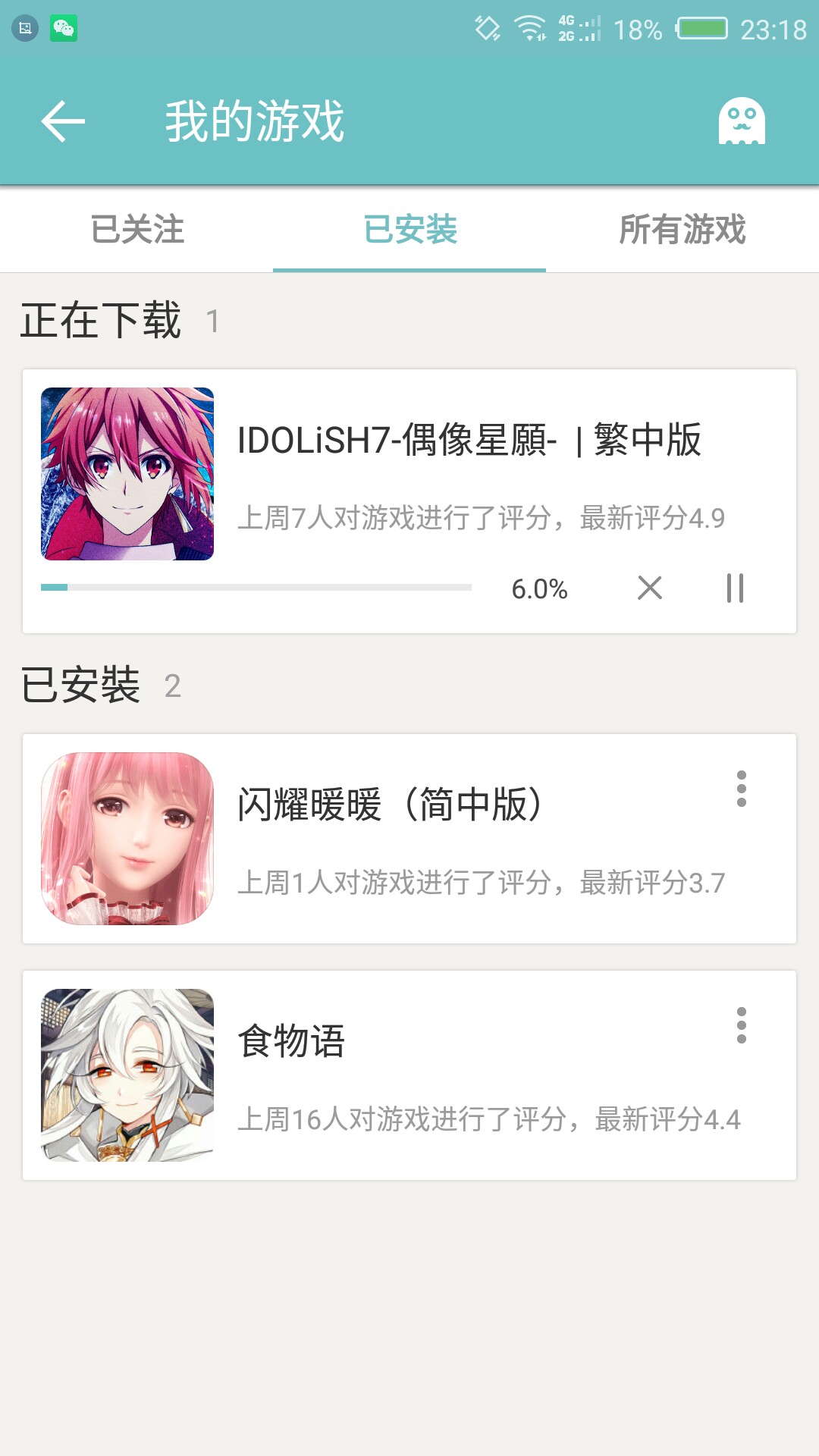Select the 已安装 tab
Image resolution: width=819 pixels, height=1456 pixels.
409,230
